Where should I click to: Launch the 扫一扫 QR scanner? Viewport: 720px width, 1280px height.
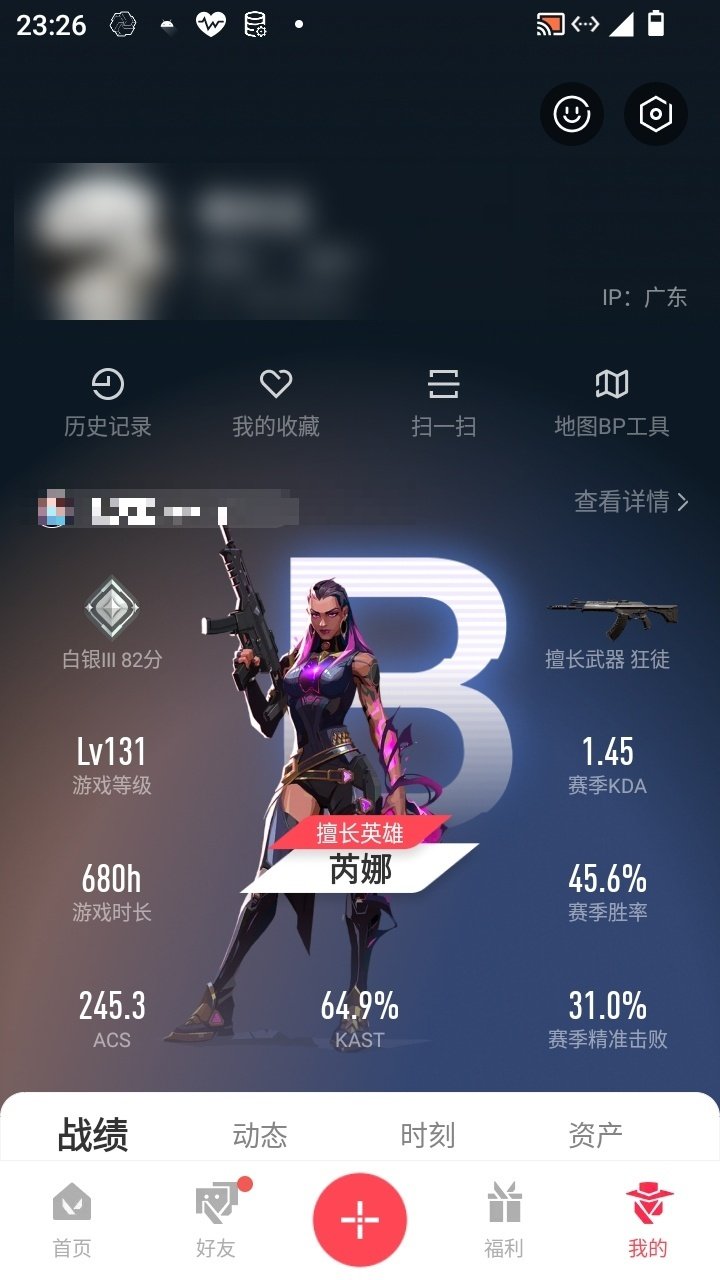tap(444, 397)
